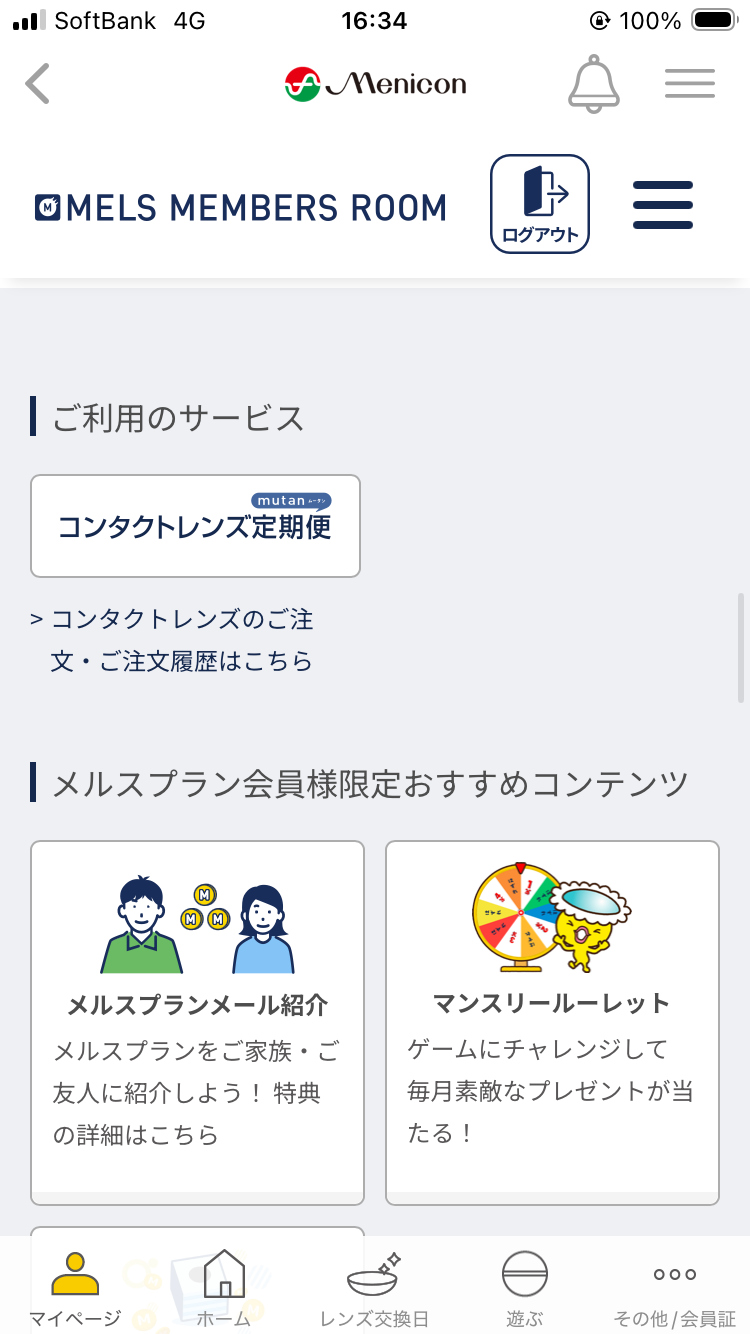Tap the ログアウト logout button
This screenshot has width=750, height=1334.
tap(540, 203)
